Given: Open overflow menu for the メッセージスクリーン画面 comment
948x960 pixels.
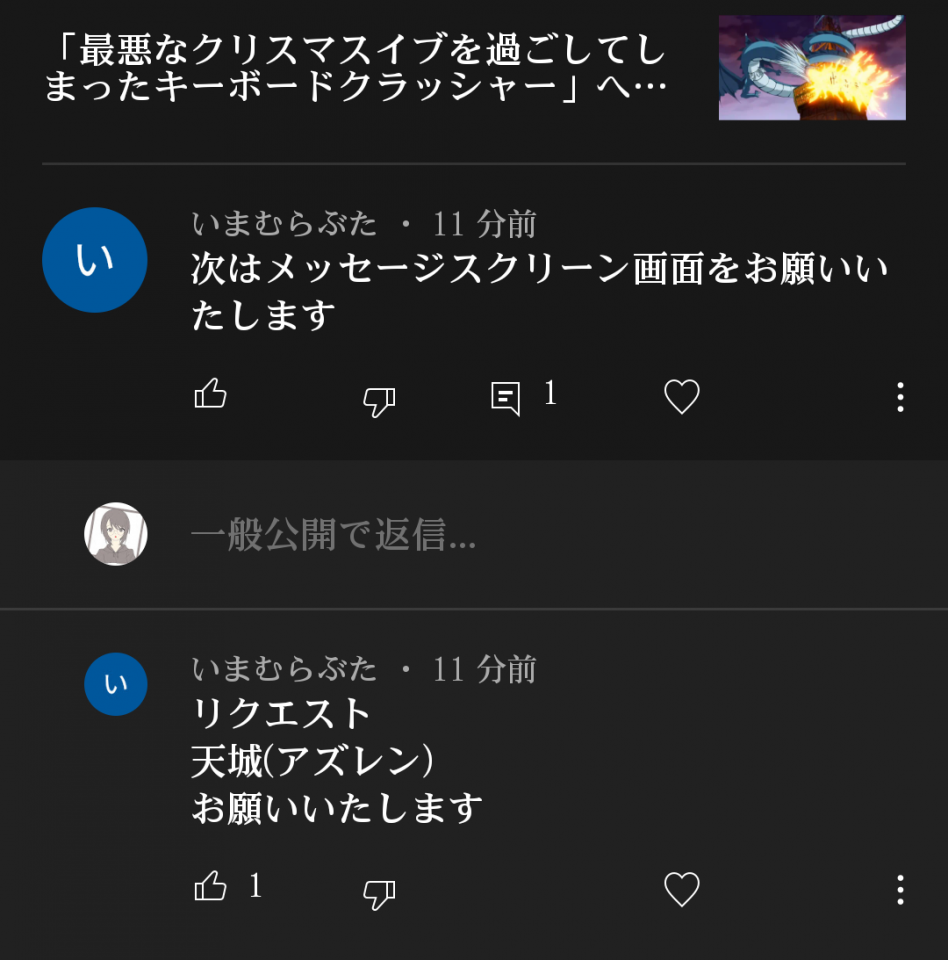Looking at the screenshot, I should 900,397.
